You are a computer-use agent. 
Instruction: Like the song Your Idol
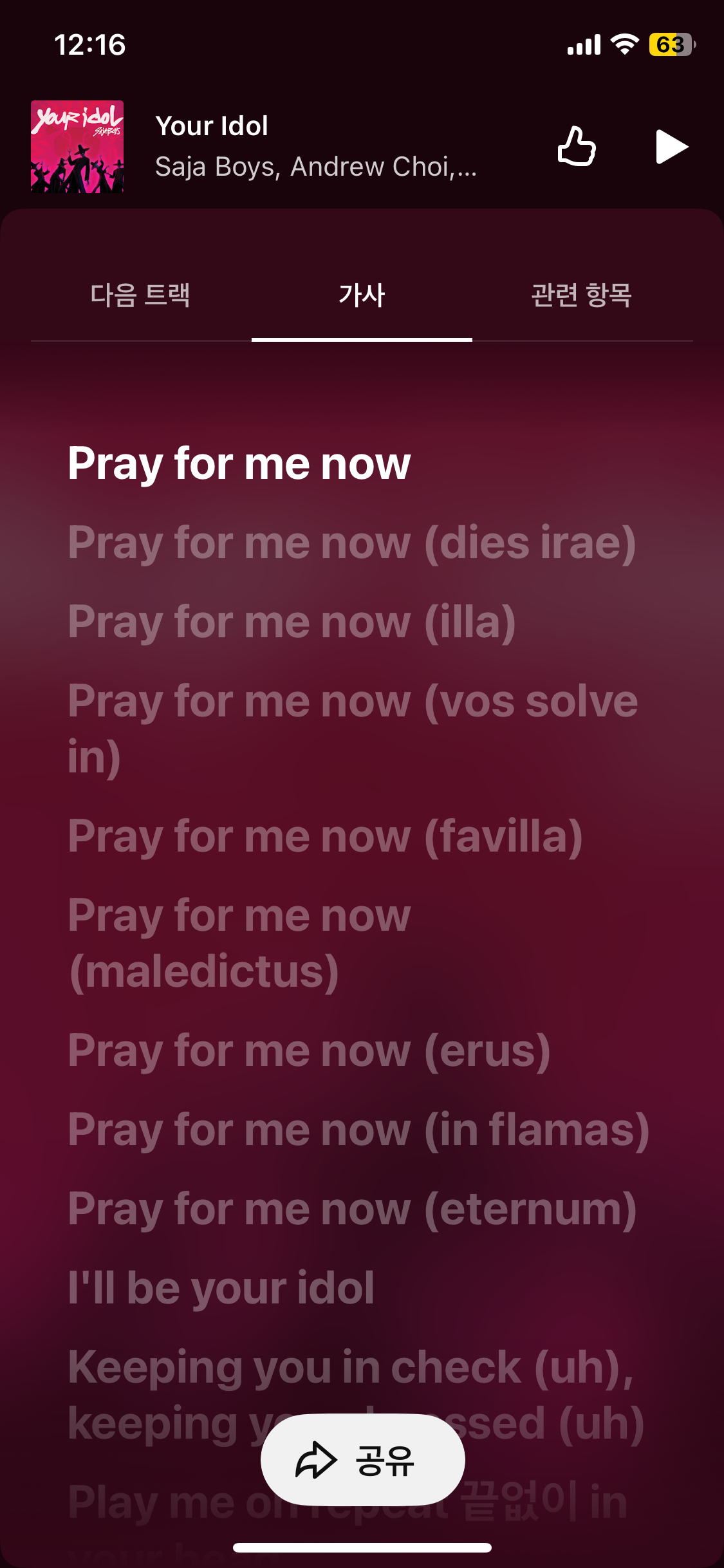576,147
